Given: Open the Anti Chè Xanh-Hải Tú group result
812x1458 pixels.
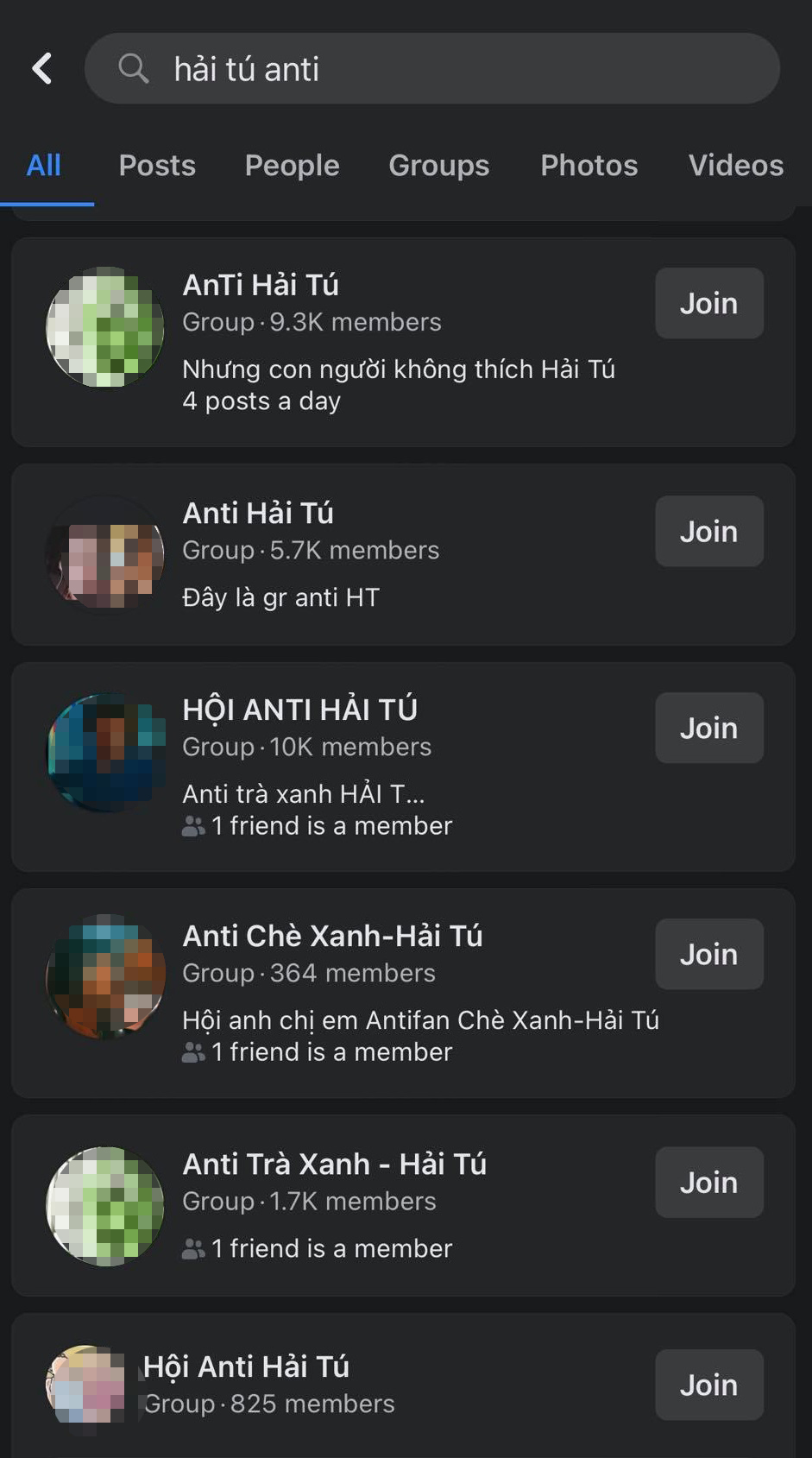Looking at the screenshot, I should click(332, 936).
